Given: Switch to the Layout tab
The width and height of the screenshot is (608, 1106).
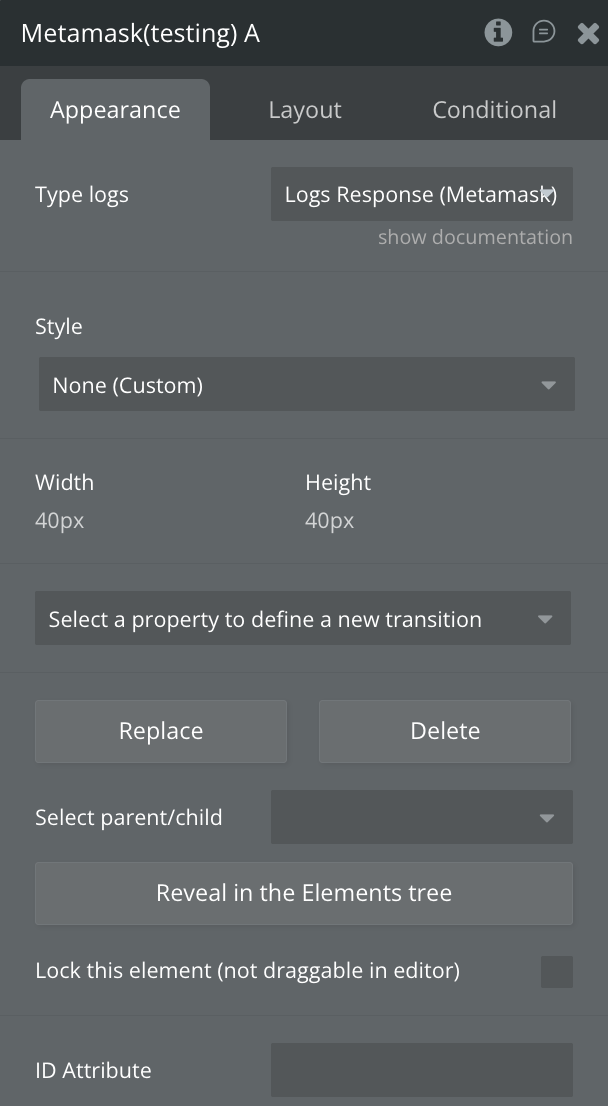Looking at the screenshot, I should click(305, 110).
